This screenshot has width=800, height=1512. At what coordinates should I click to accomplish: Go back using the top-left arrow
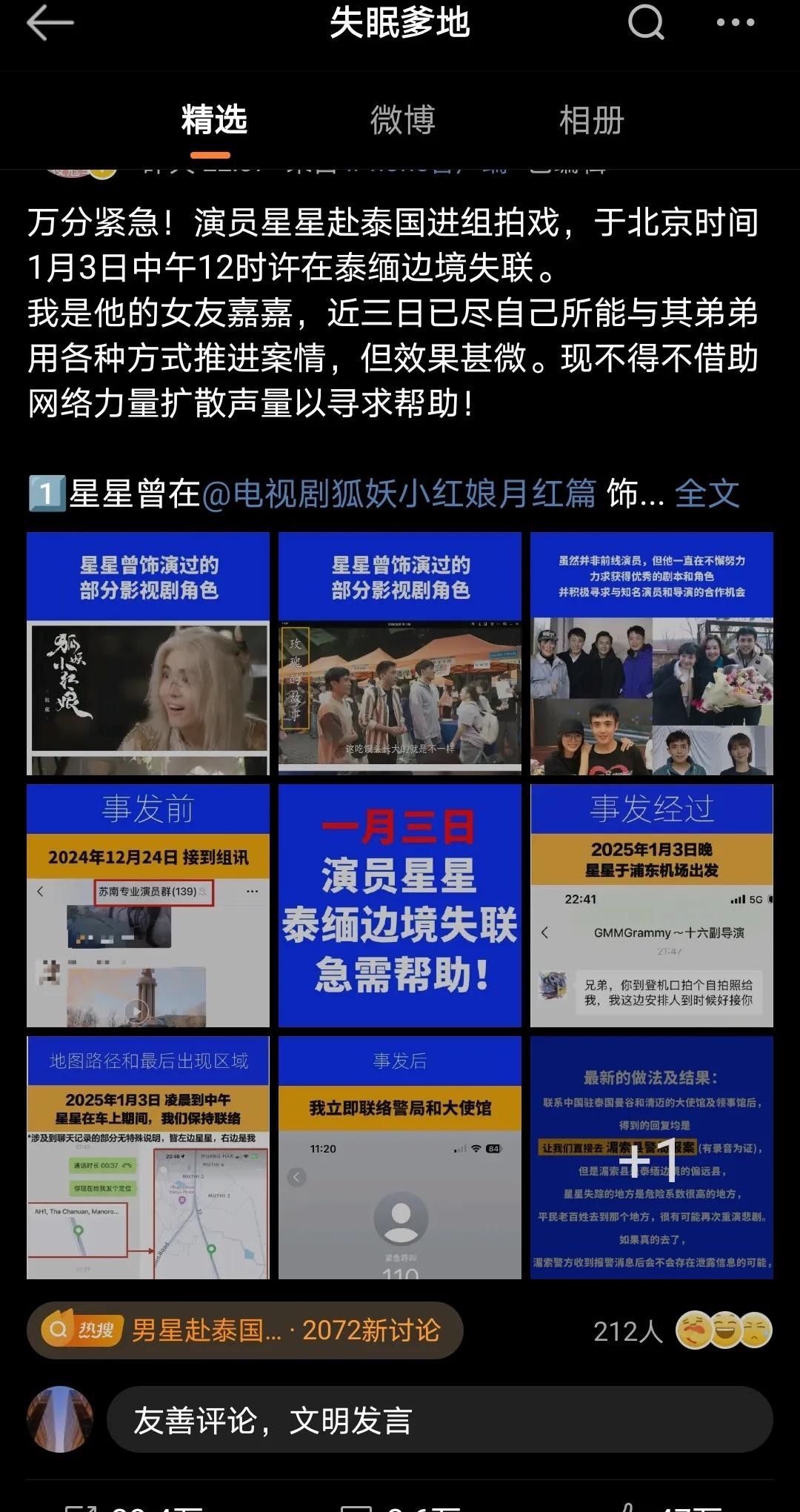coord(50,24)
